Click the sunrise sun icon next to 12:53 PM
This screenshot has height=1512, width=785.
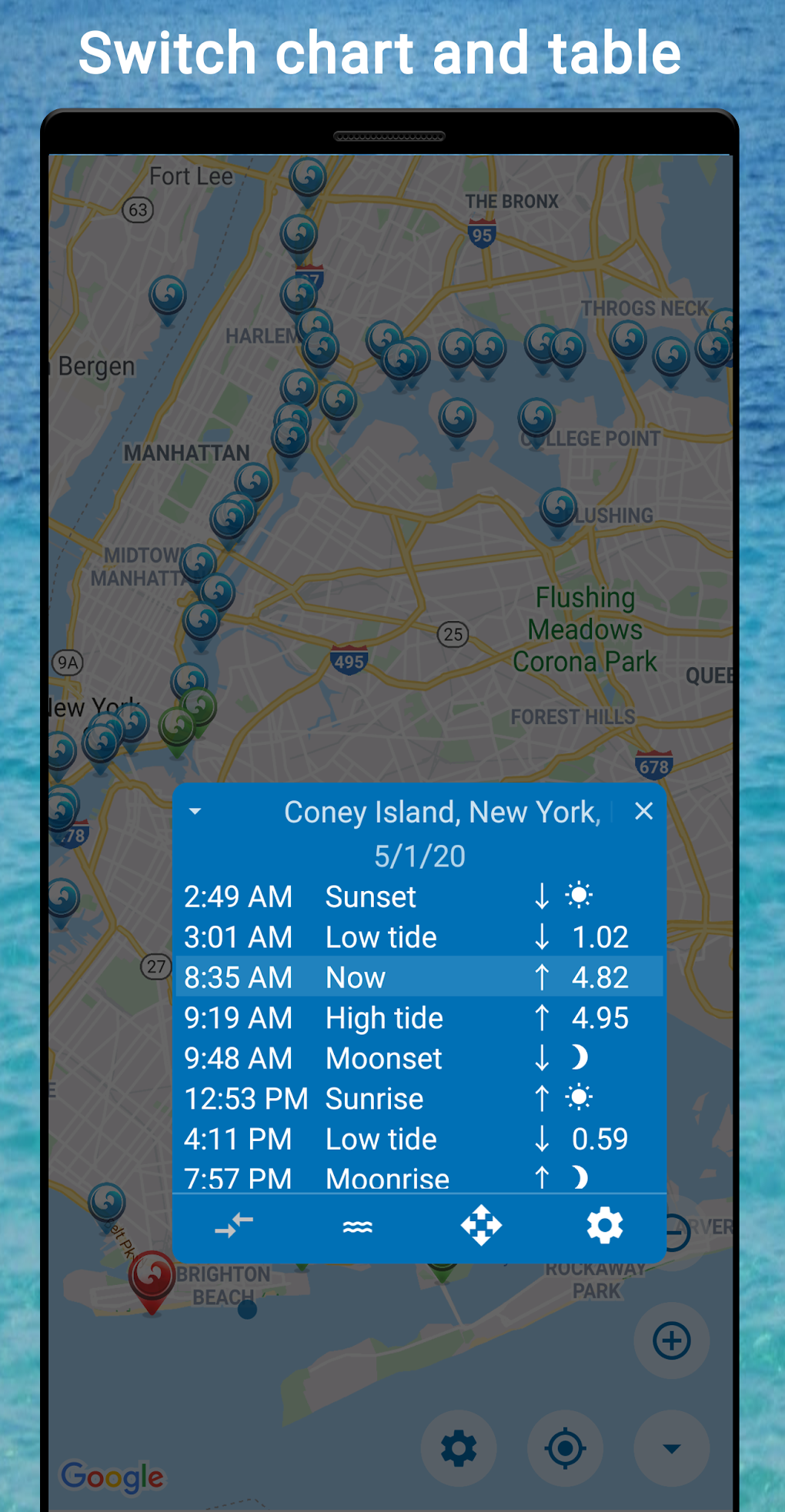(x=577, y=1098)
